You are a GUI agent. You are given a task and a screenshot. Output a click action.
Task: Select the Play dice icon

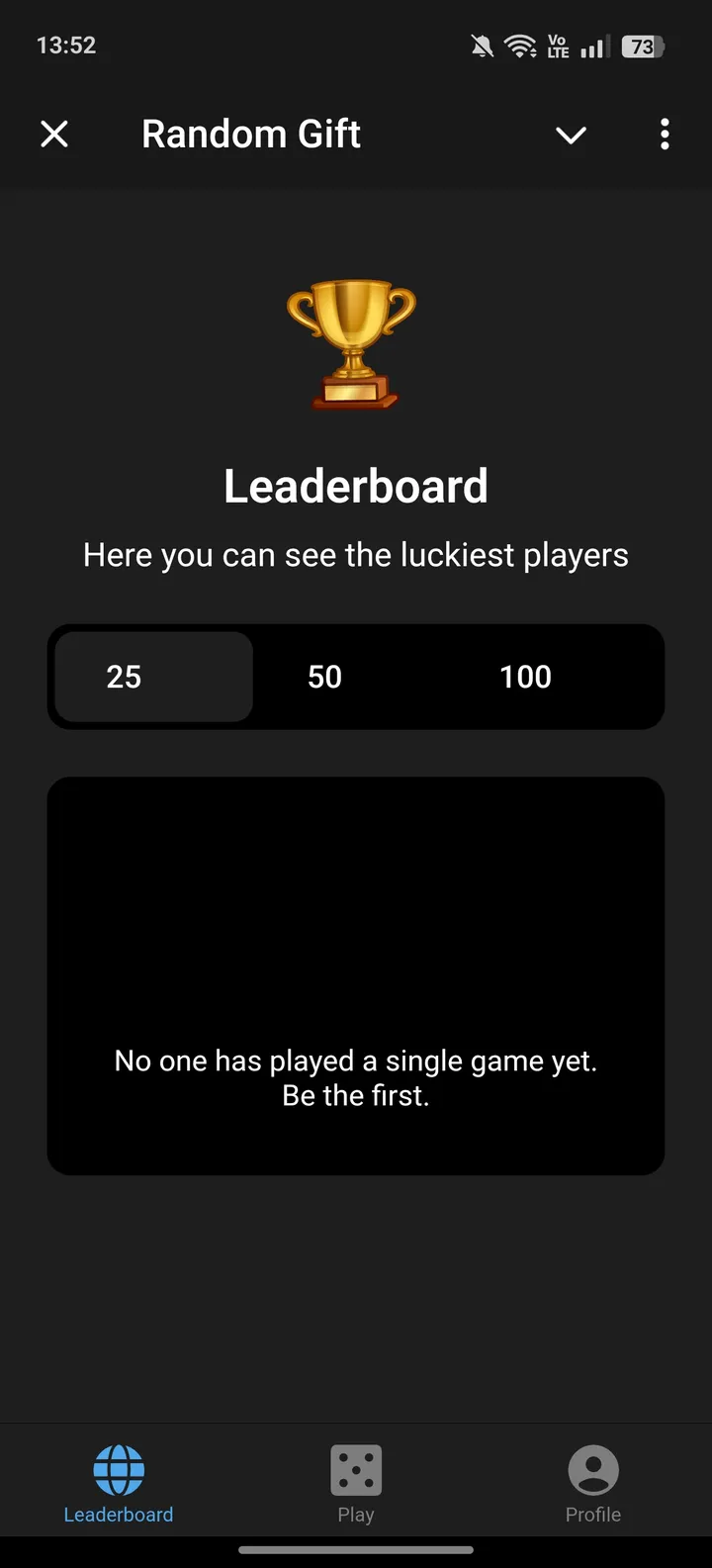coord(356,1471)
